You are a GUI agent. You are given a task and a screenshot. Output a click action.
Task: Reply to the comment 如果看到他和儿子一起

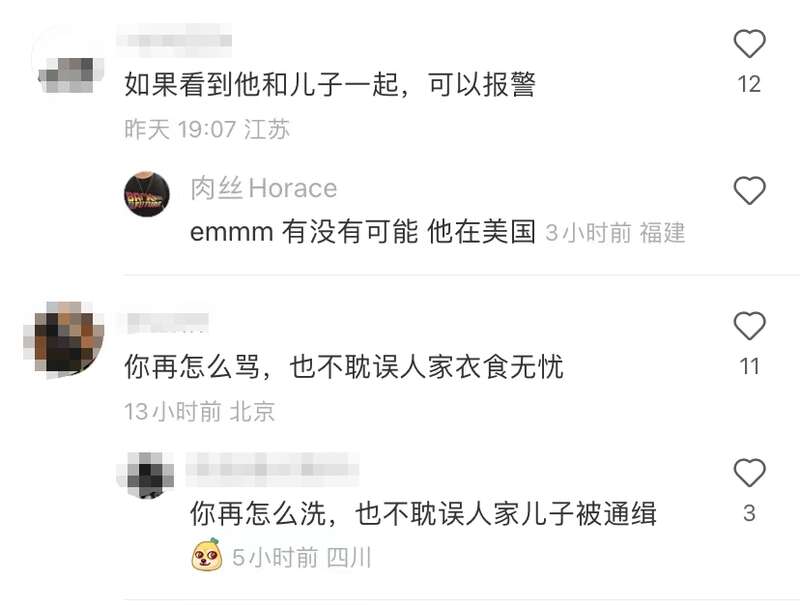tap(330, 84)
